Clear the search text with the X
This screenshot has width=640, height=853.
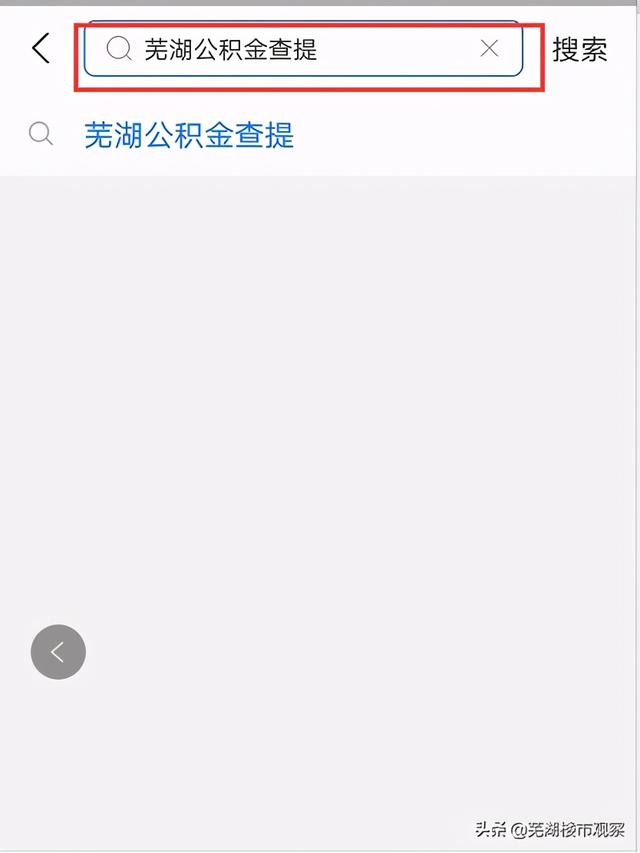point(489,48)
